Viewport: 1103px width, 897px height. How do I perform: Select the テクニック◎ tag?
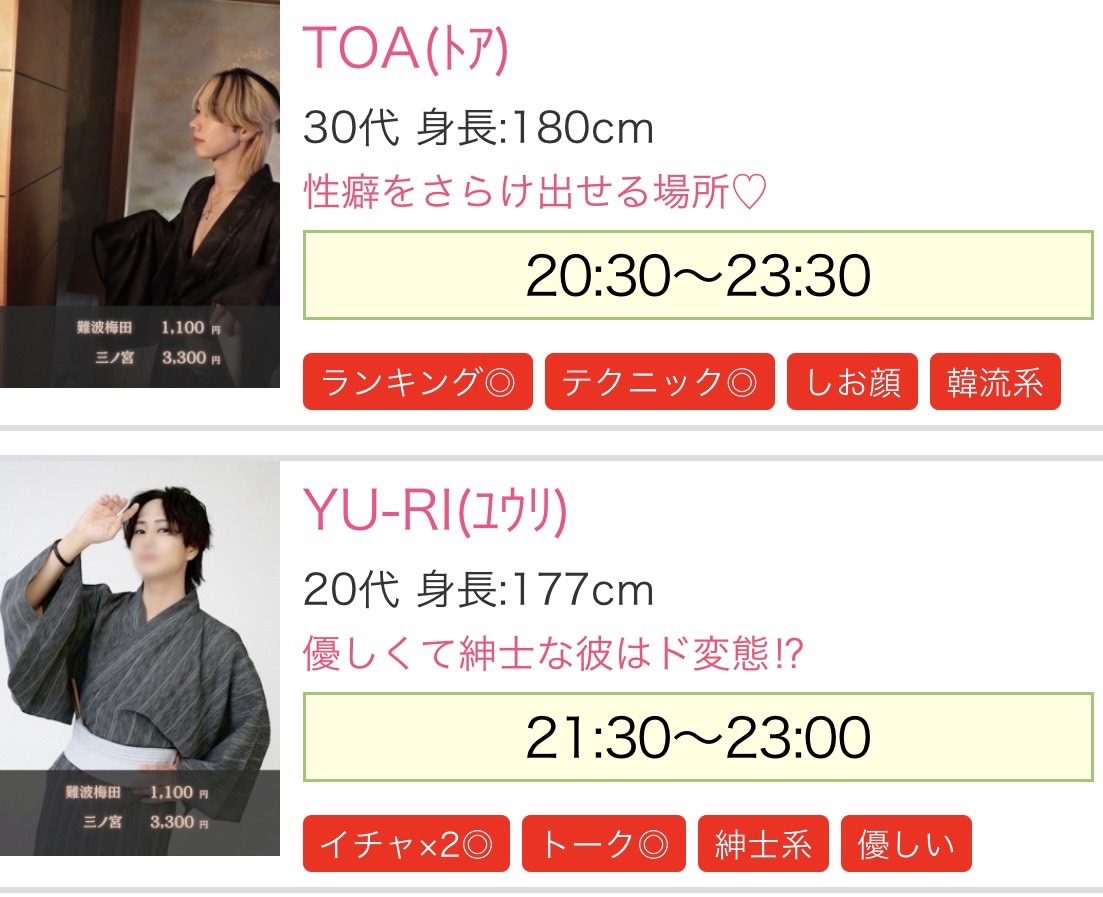click(659, 382)
